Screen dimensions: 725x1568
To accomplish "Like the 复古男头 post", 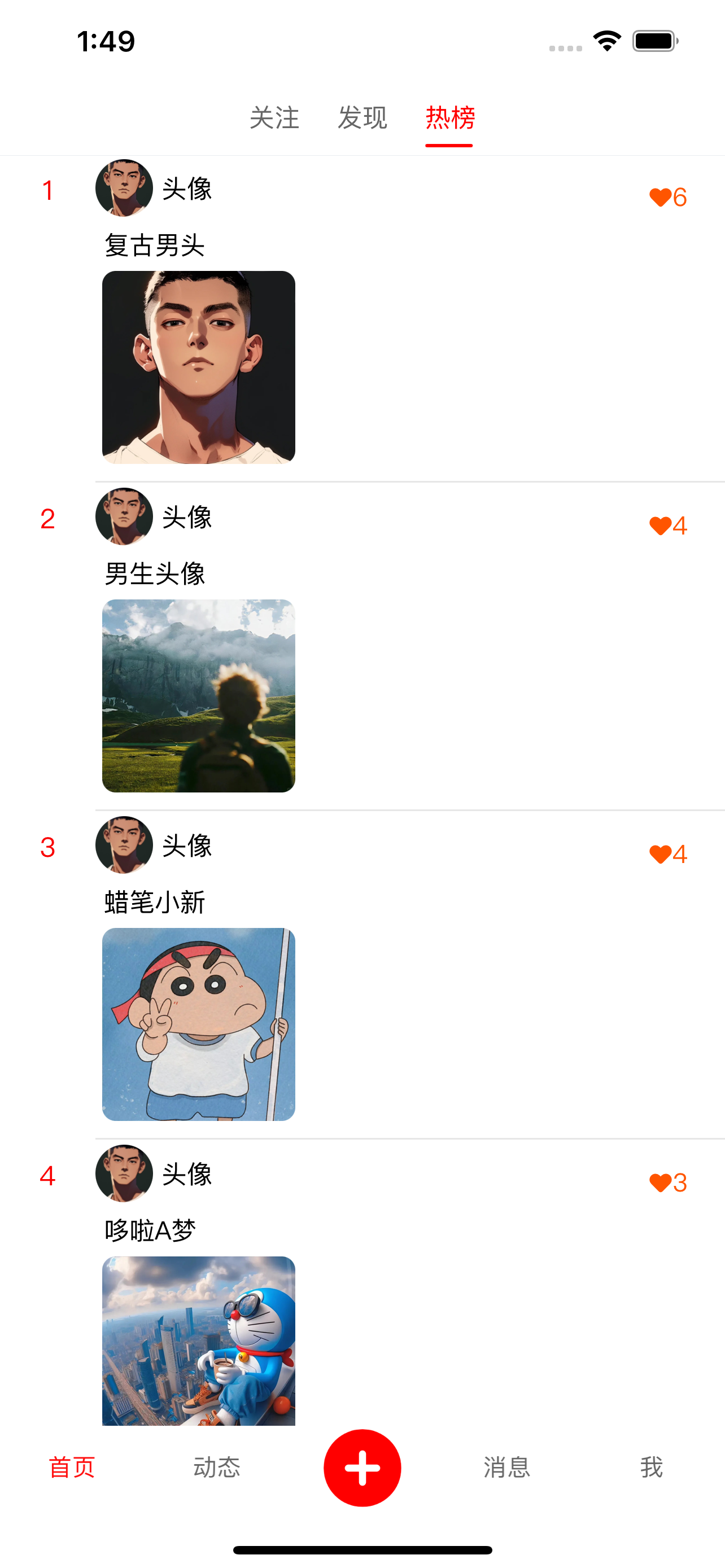I will [668, 197].
